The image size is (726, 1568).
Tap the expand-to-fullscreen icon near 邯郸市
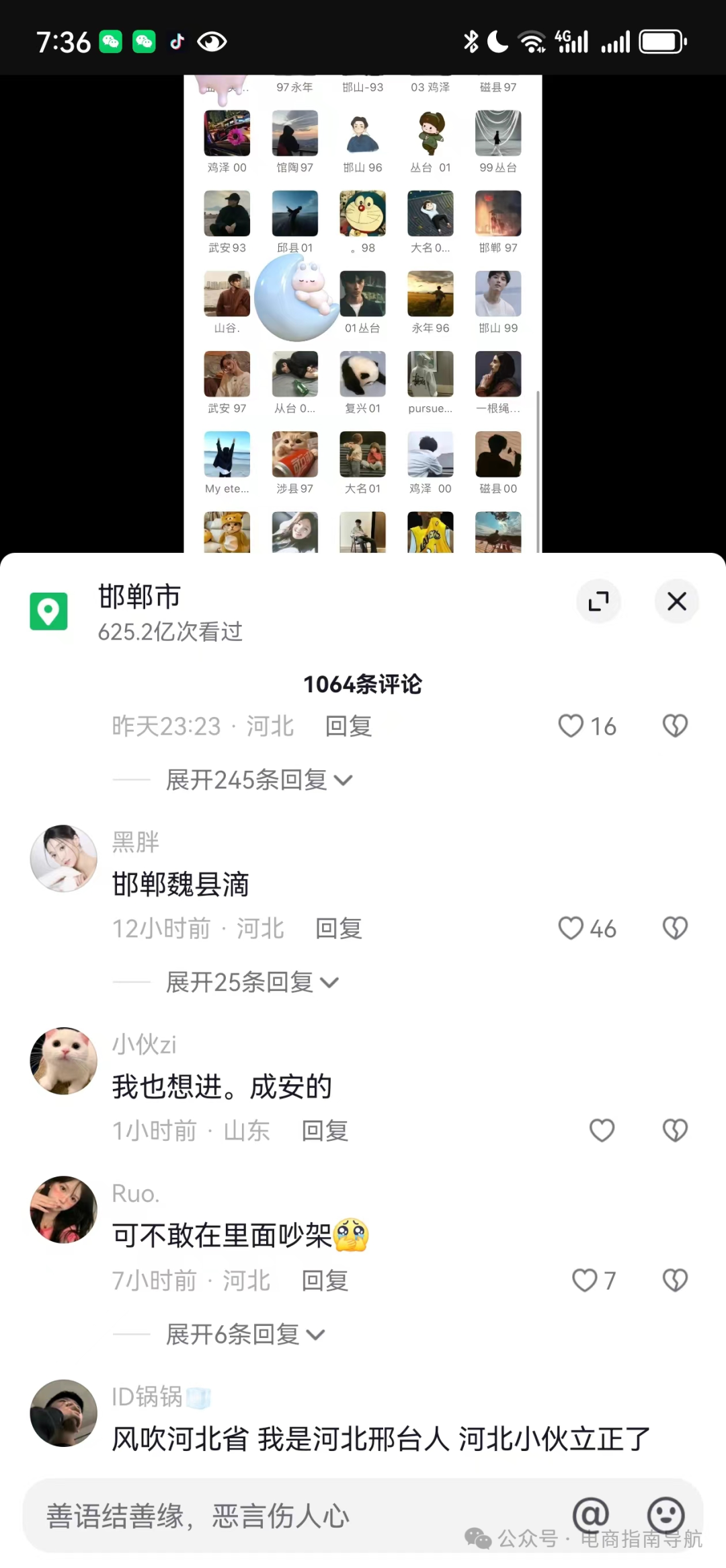click(598, 602)
